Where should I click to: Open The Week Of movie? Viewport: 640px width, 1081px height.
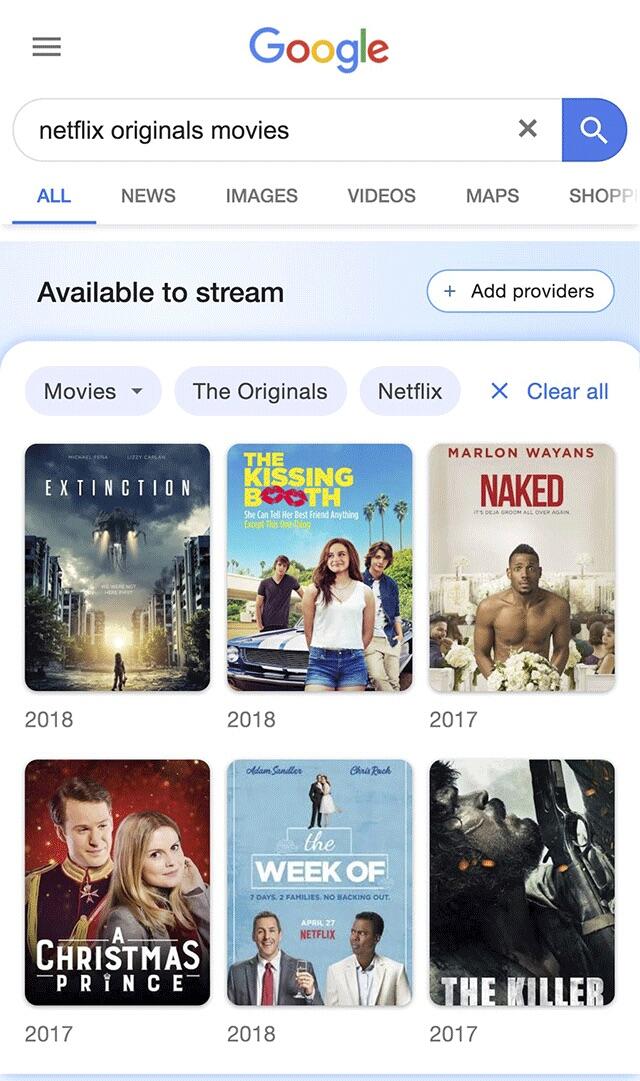click(319, 882)
